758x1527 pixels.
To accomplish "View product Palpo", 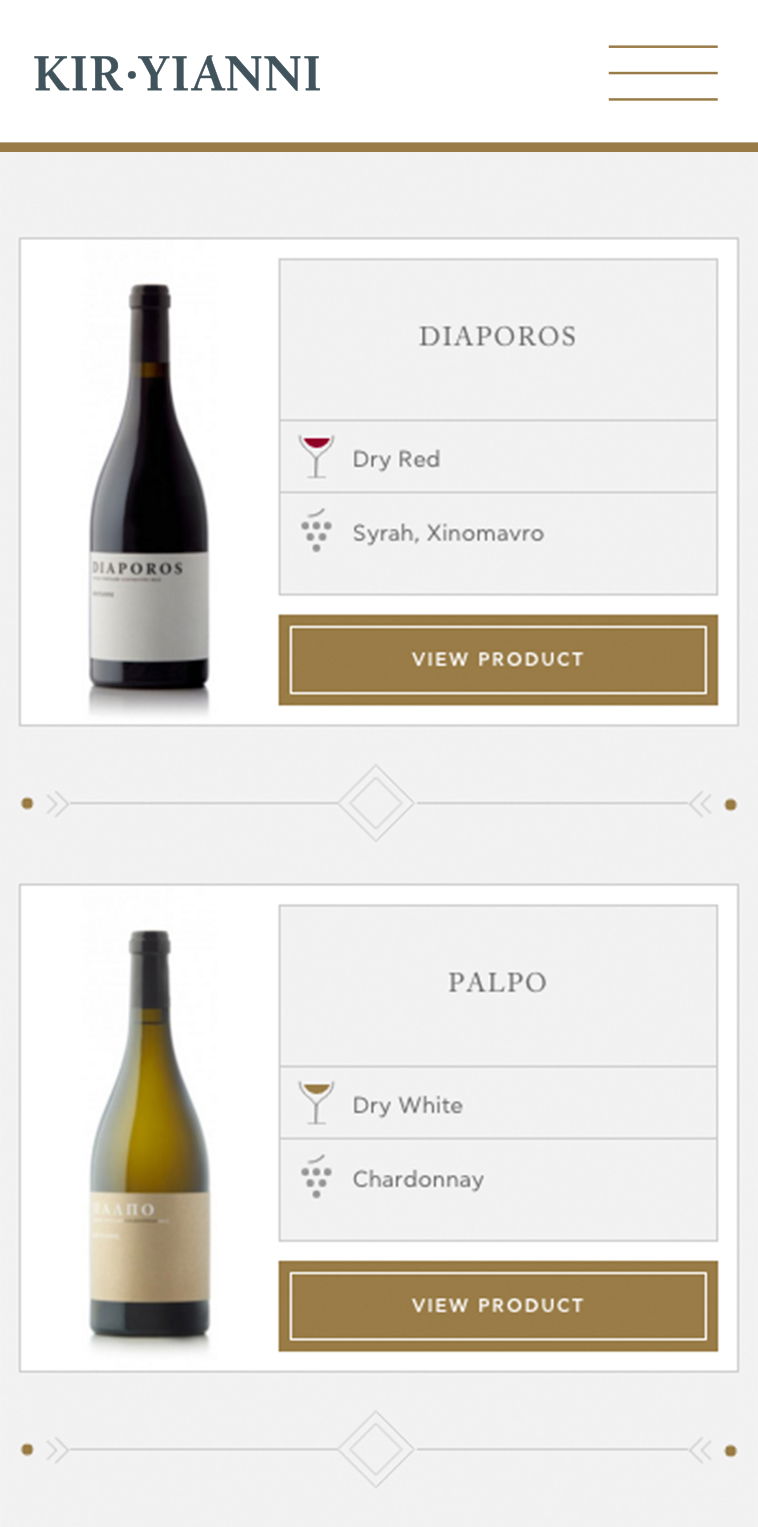I will [x=497, y=1306].
